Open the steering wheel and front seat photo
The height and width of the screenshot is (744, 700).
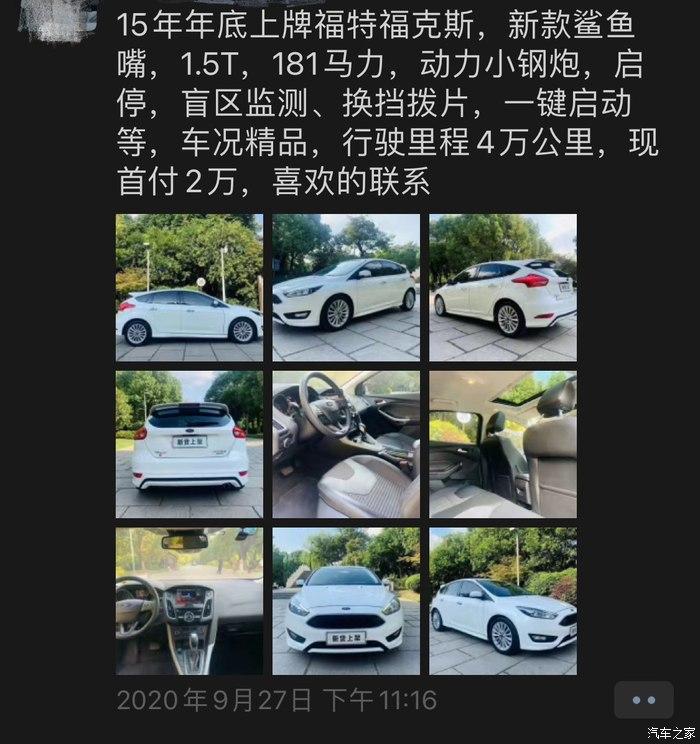(x=346, y=444)
